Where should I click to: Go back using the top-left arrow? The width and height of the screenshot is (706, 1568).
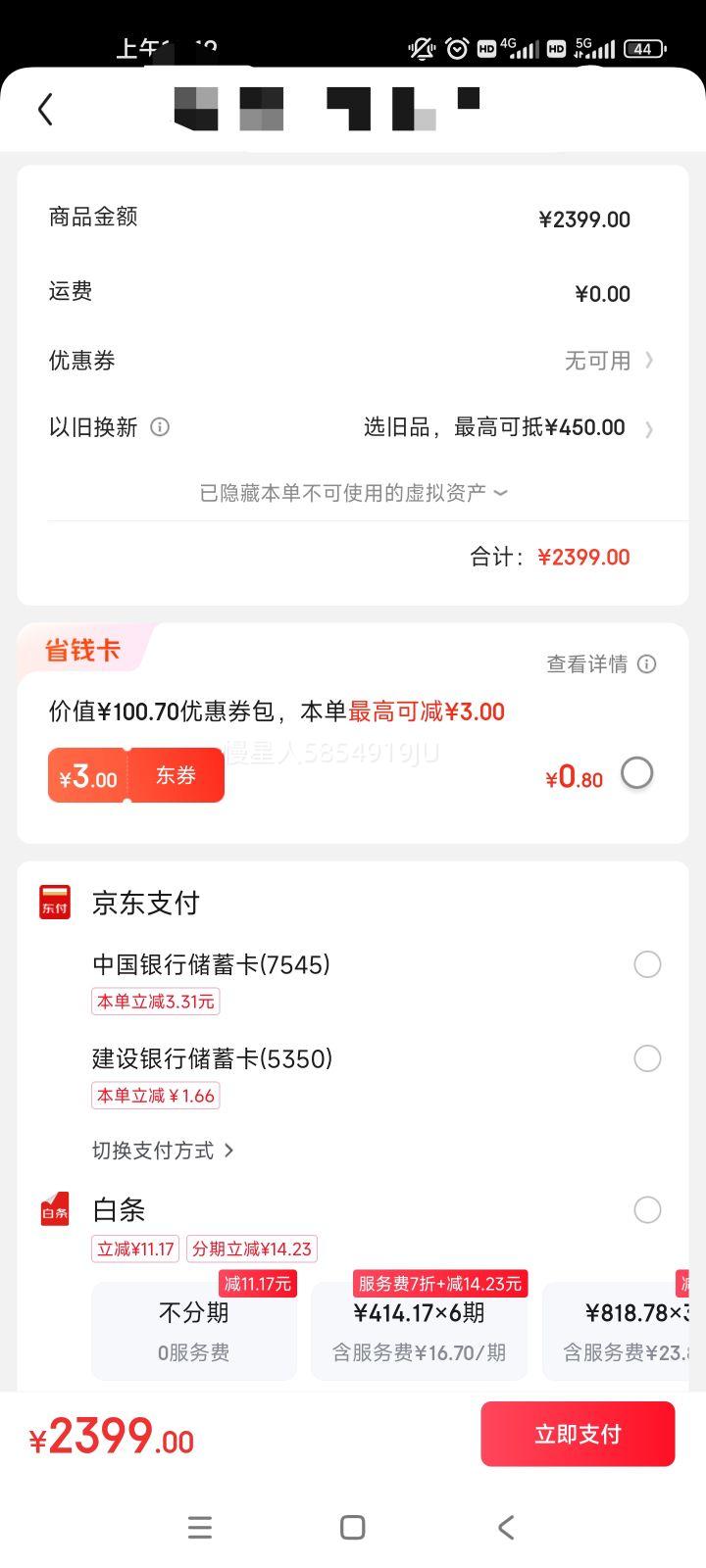45,109
